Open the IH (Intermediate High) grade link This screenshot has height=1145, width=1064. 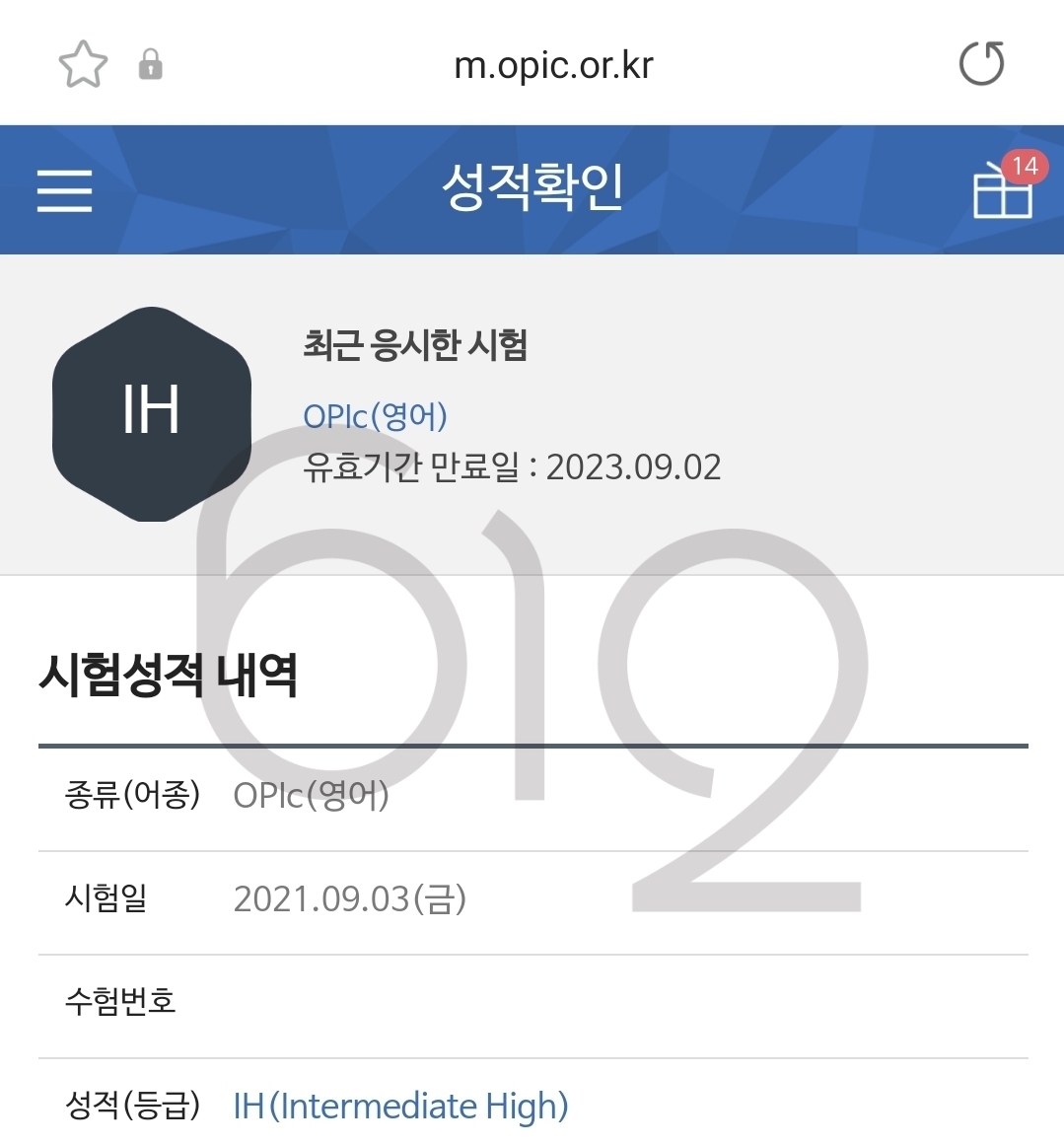click(401, 1106)
